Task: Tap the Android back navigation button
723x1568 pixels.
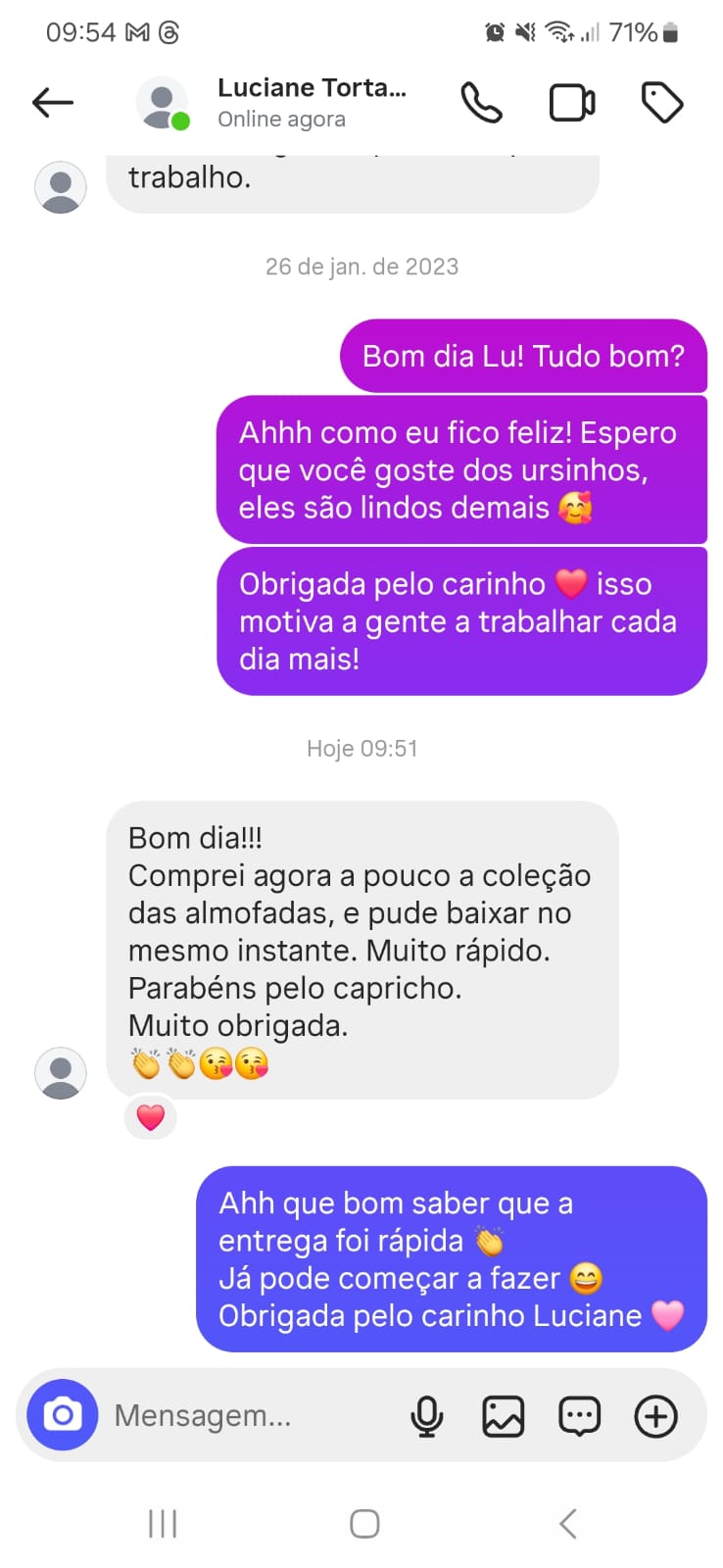Action: click(x=566, y=1523)
